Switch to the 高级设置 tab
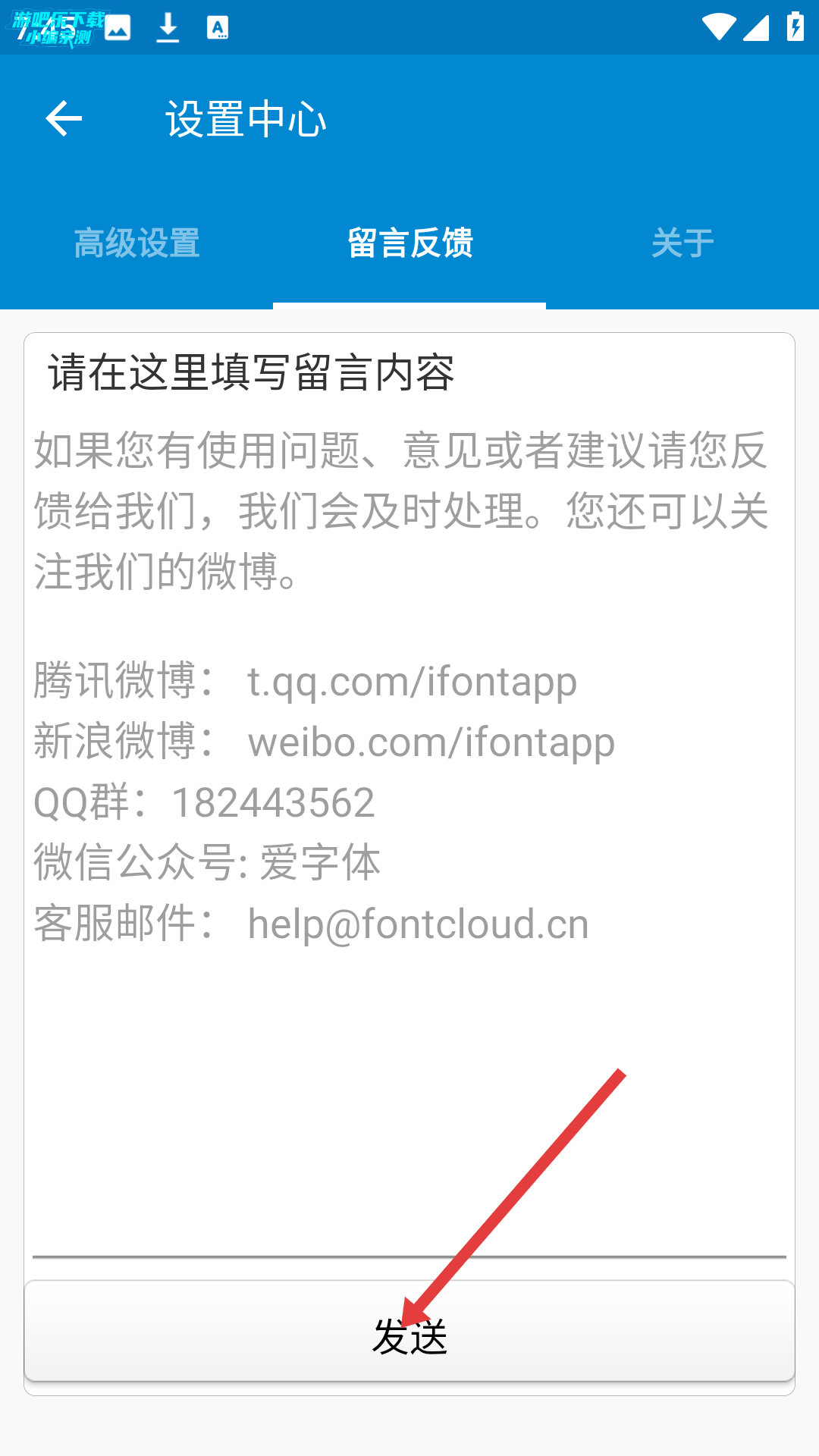Viewport: 819px width, 1456px height. tap(136, 243)
